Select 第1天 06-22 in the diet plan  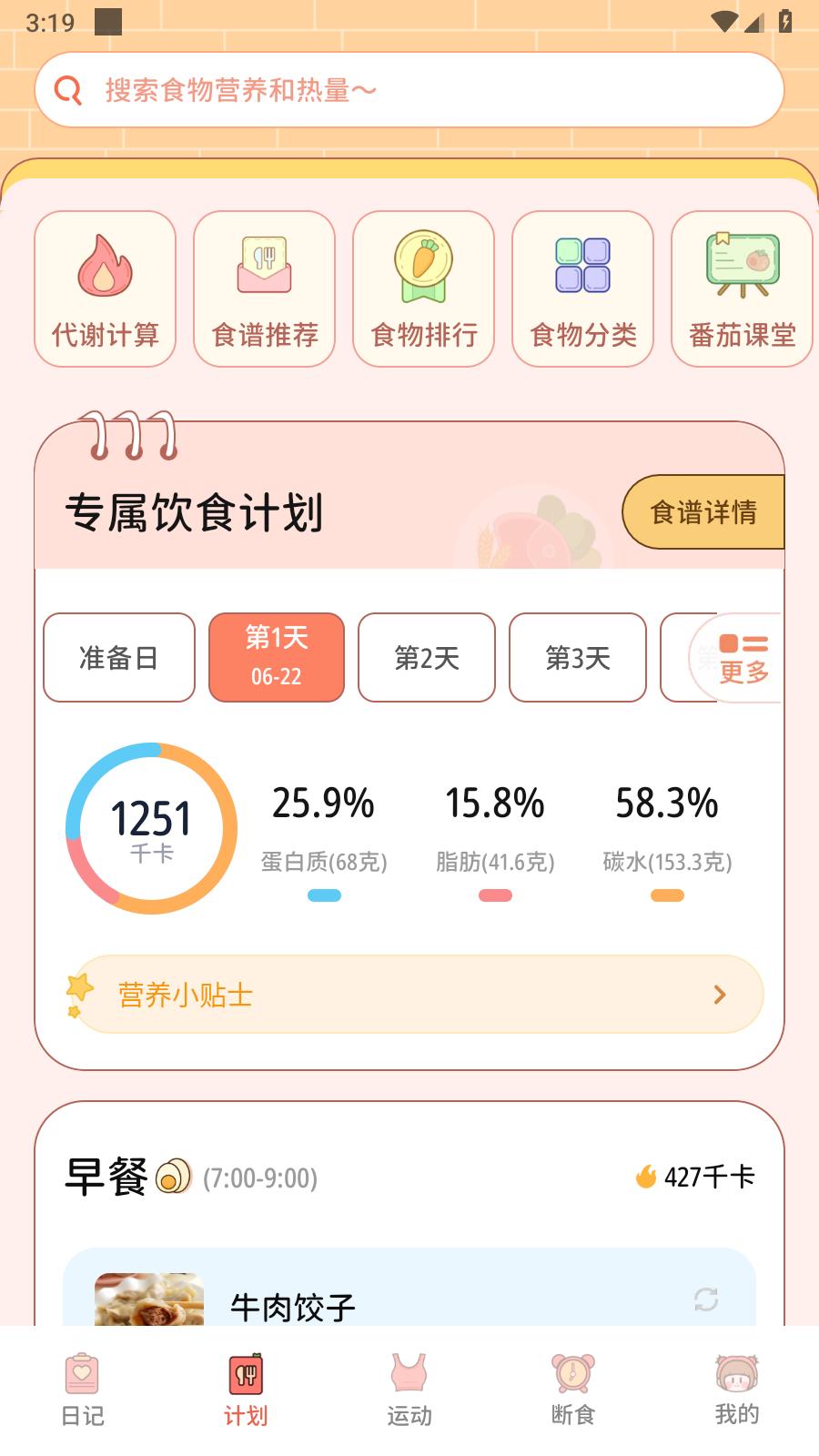[x=277, y=657]
